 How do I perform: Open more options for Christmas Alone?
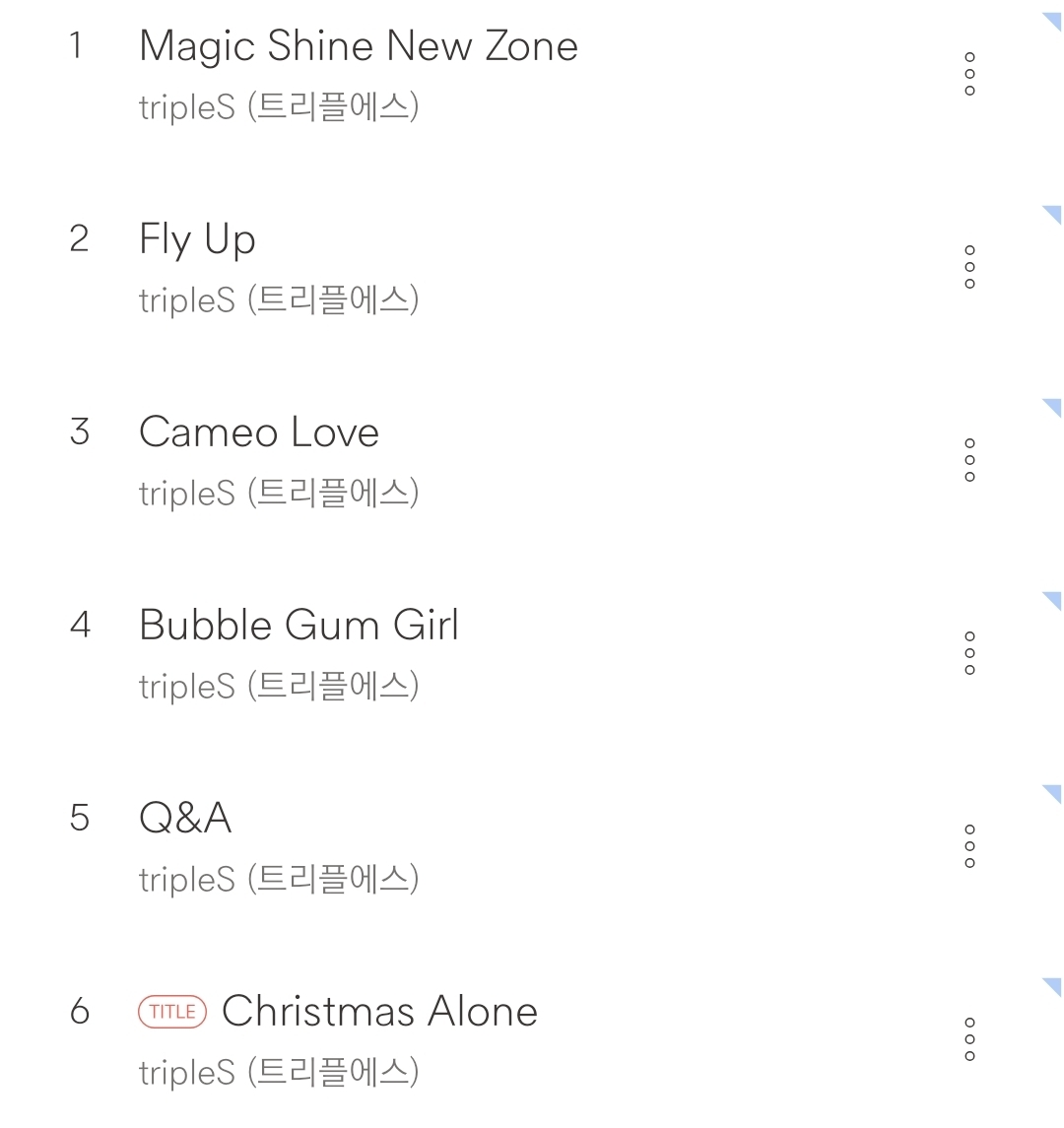coord(969,1040)
